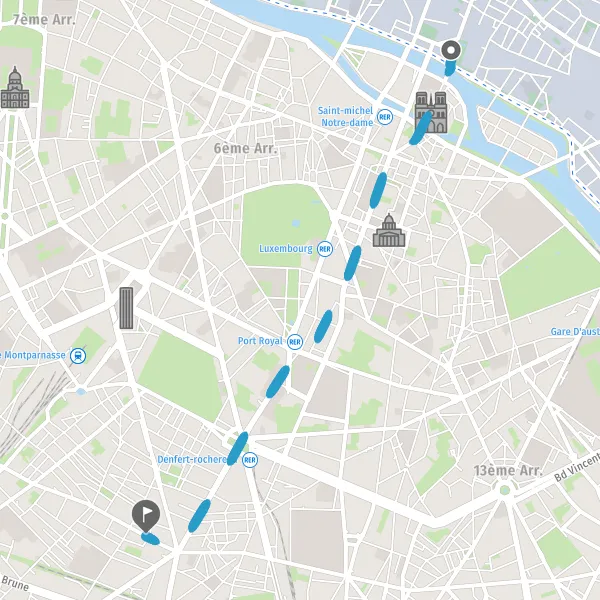Select Montparnasse train station icon
600x600 pixels.
click(x=78, y=356)
